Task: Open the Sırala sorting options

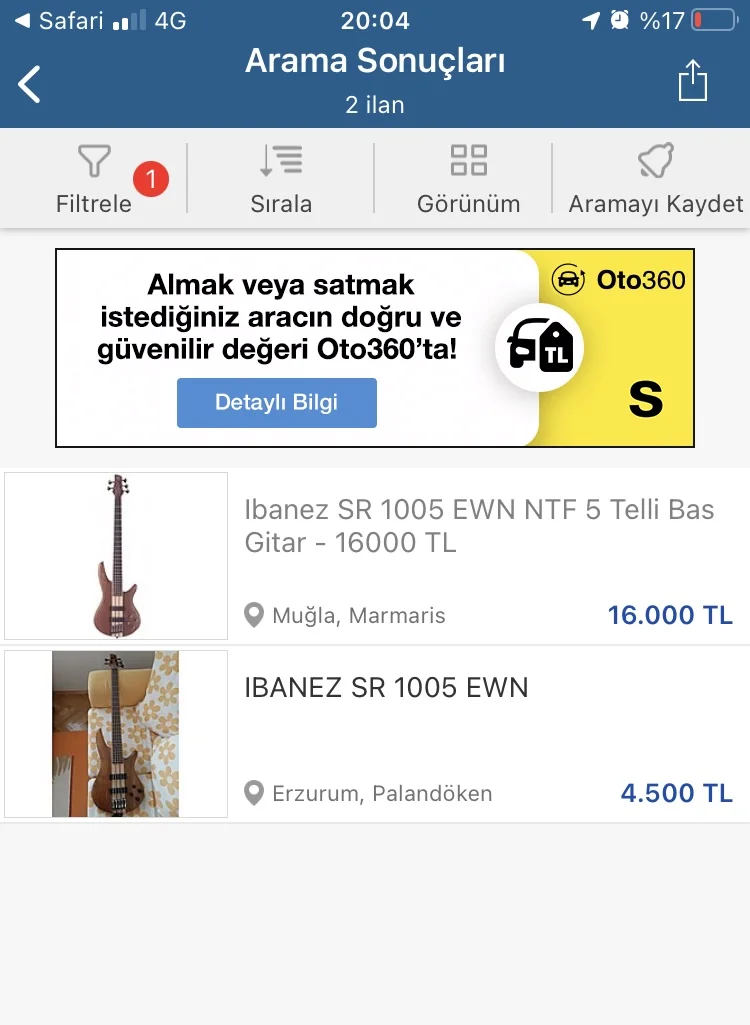Action: click(x=281, y=179)
